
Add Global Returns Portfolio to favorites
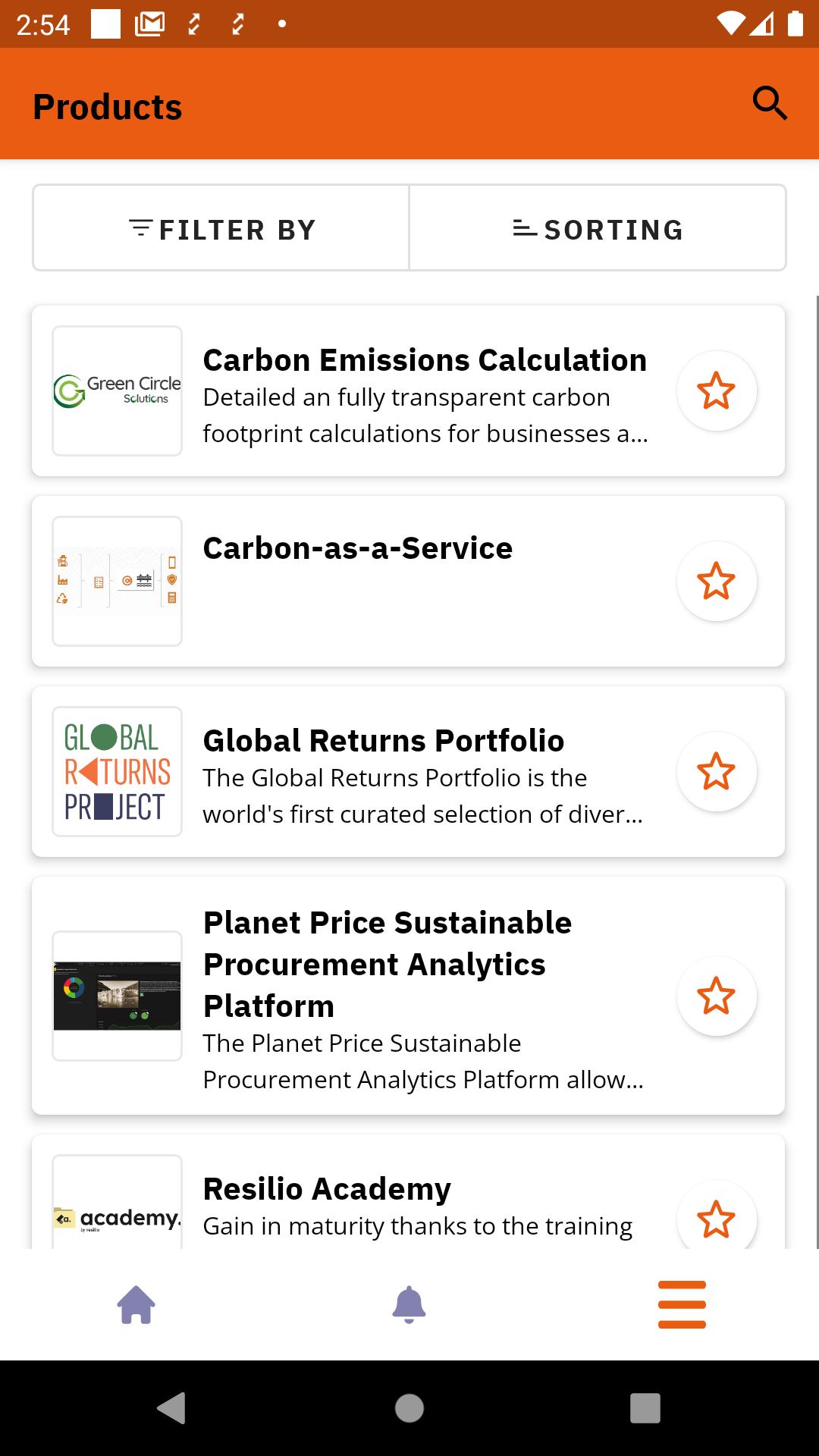tap(716, 772)
